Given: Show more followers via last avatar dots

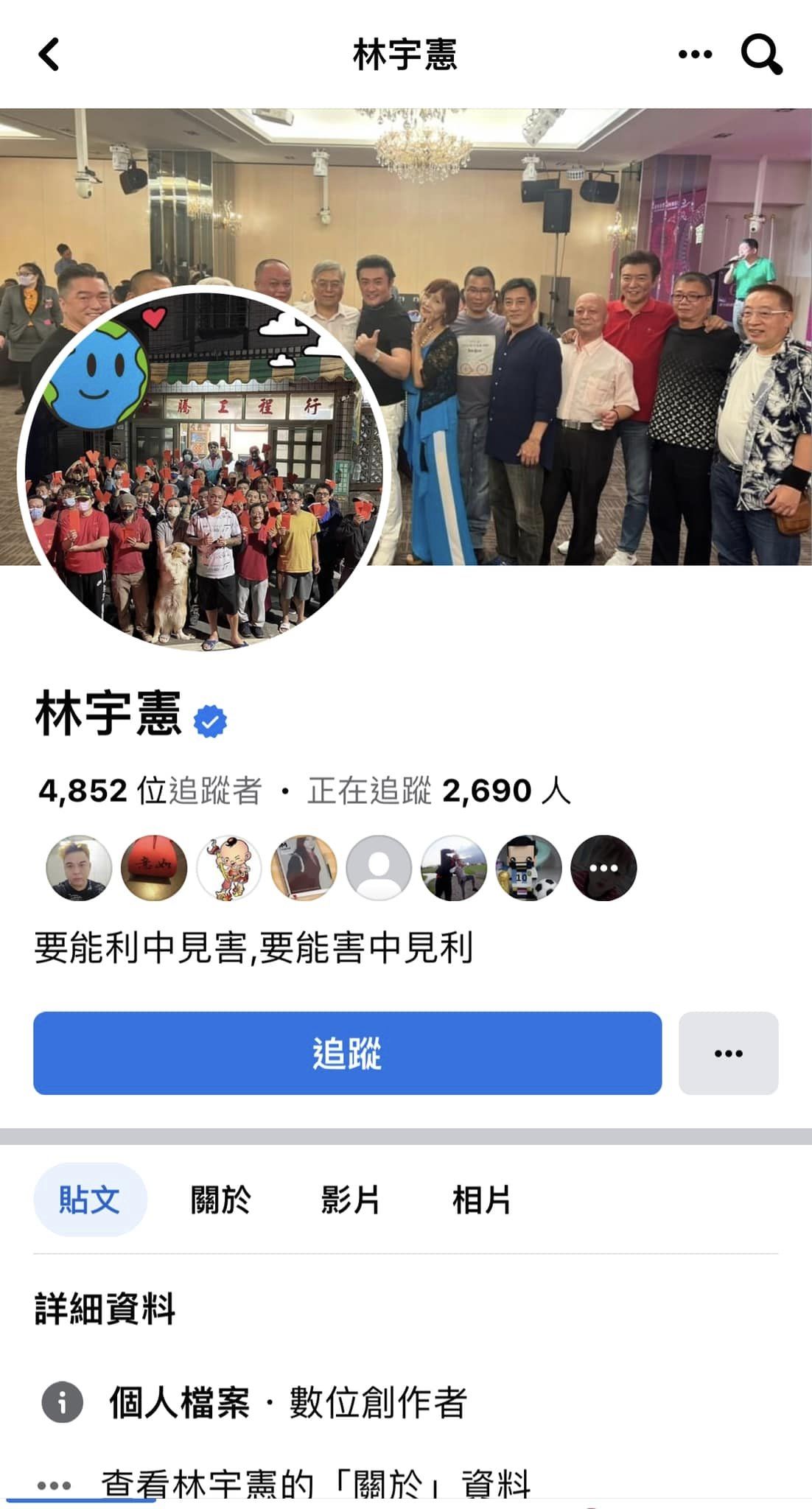Looking at the screenshot, I should point(603,868).
